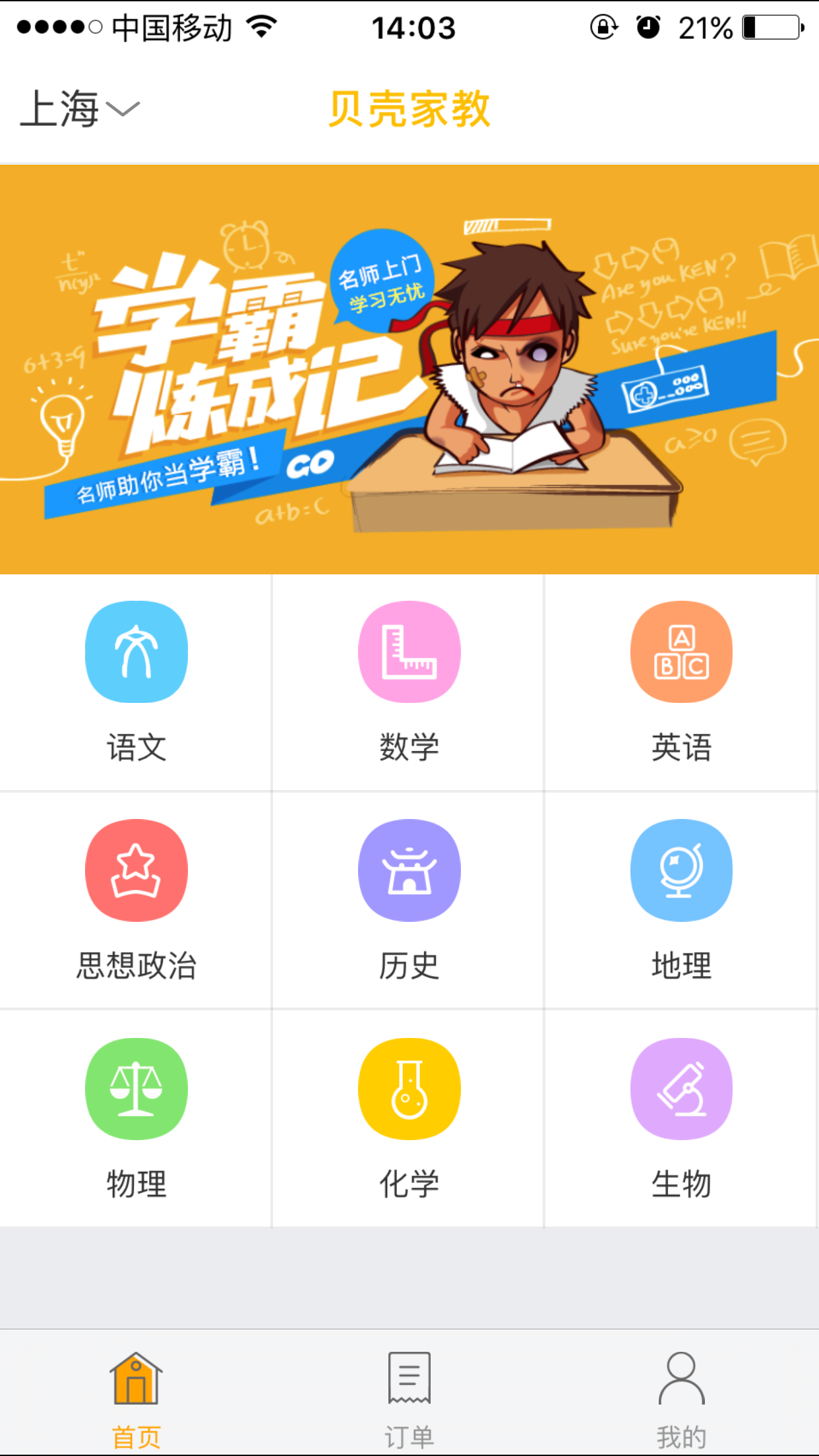819x1456 pixels.
Task: Select the 地理 subject tile
Action: (681, 900)
